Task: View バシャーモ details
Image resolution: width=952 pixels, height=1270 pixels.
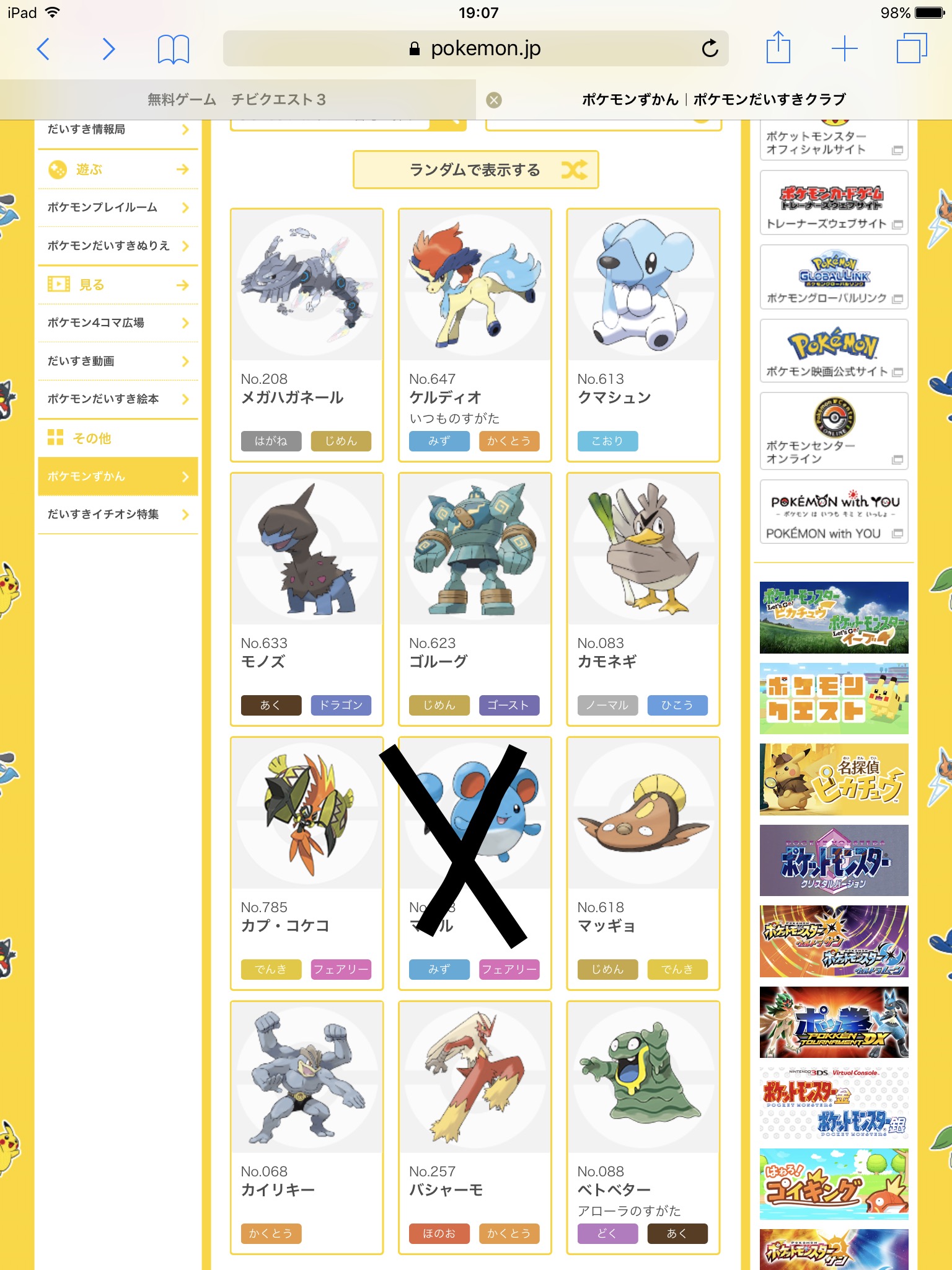Action: pos(475,1127)
